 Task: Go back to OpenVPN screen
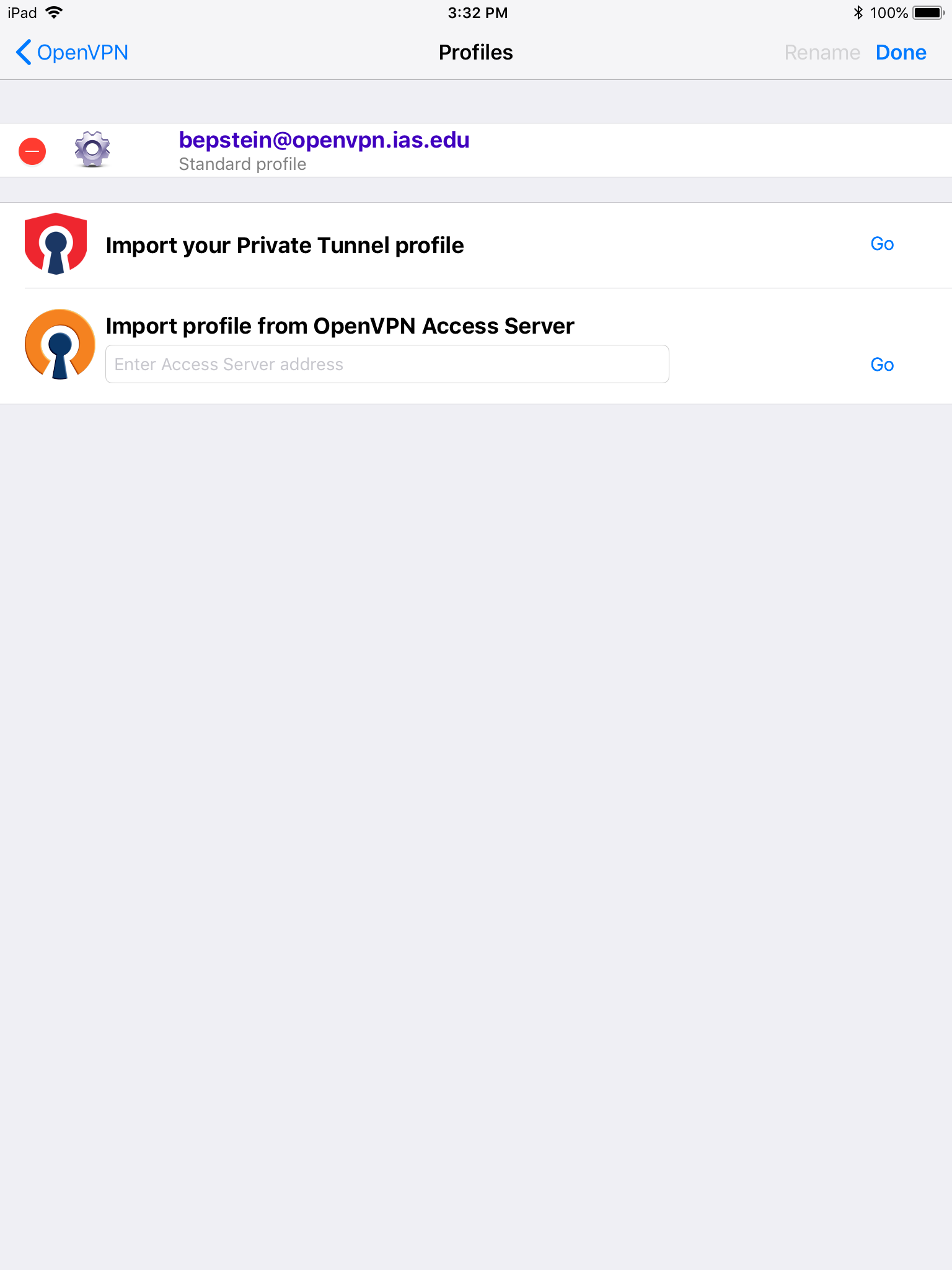pyautogui.click(x=72, y=53)
